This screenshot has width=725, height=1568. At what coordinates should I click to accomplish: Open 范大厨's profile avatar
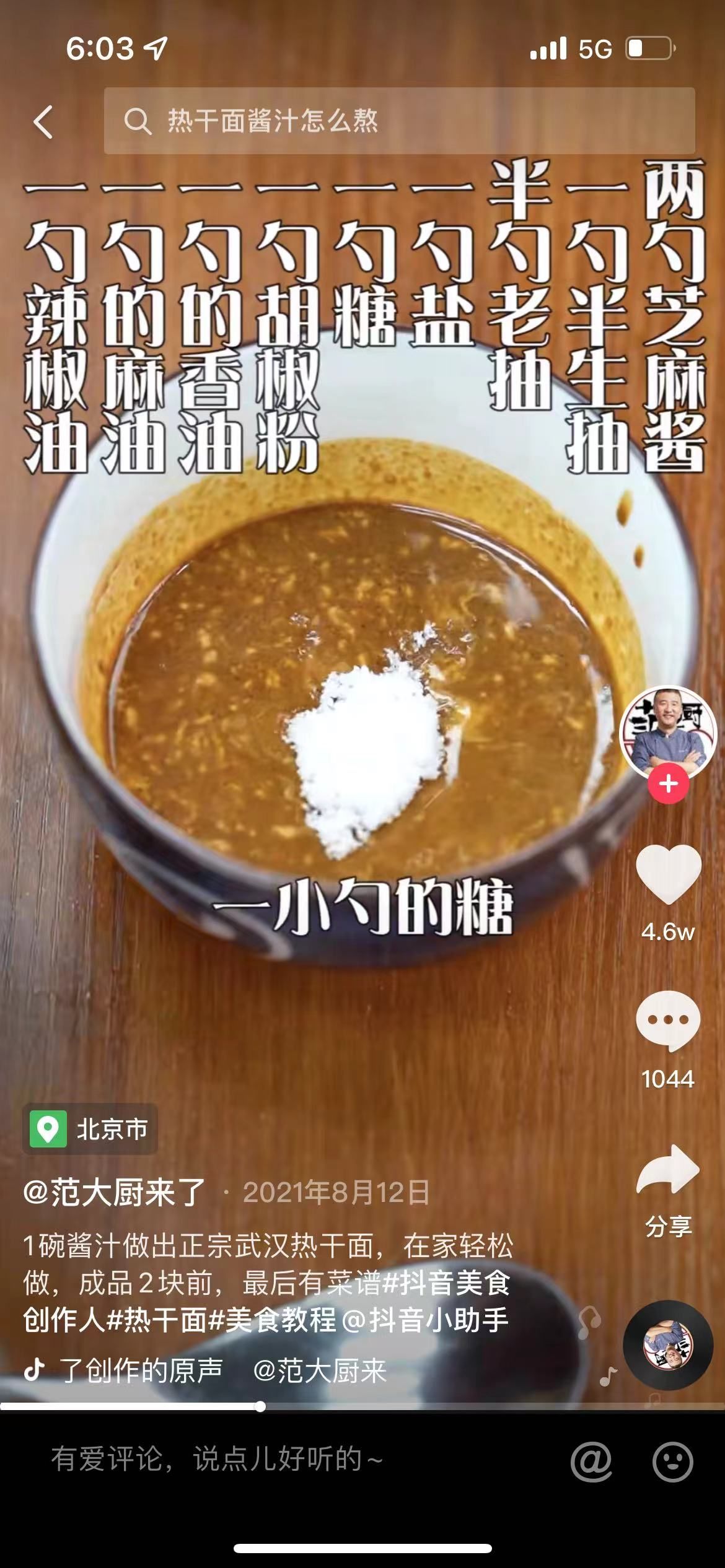click(x=668, y=733)
